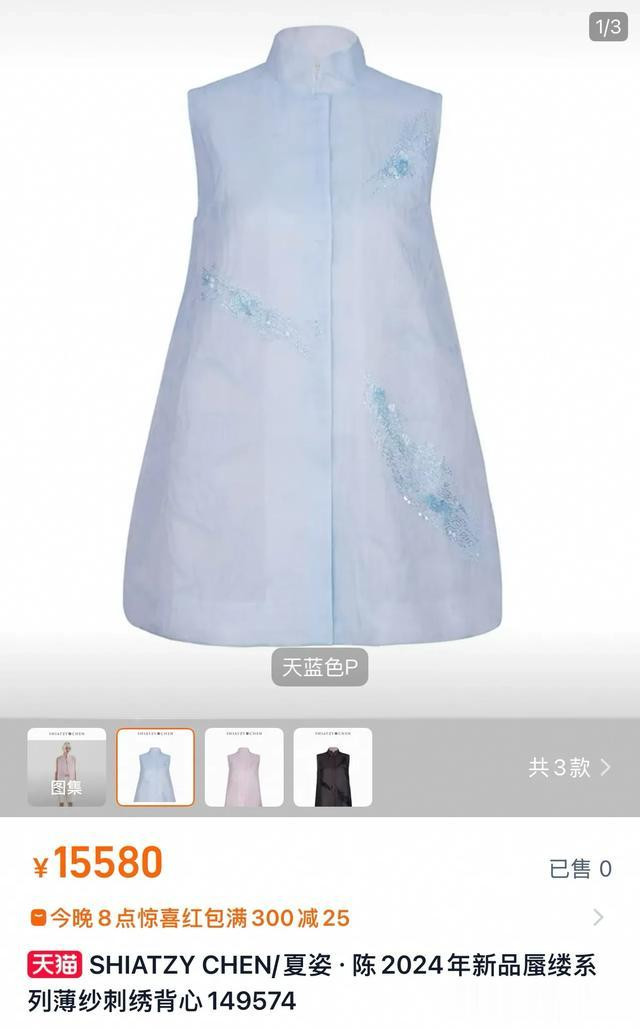Select the black vest thumbnail
Viewport: 640px width, 1029px height.
pyautogui.click(x=333, y=767)
